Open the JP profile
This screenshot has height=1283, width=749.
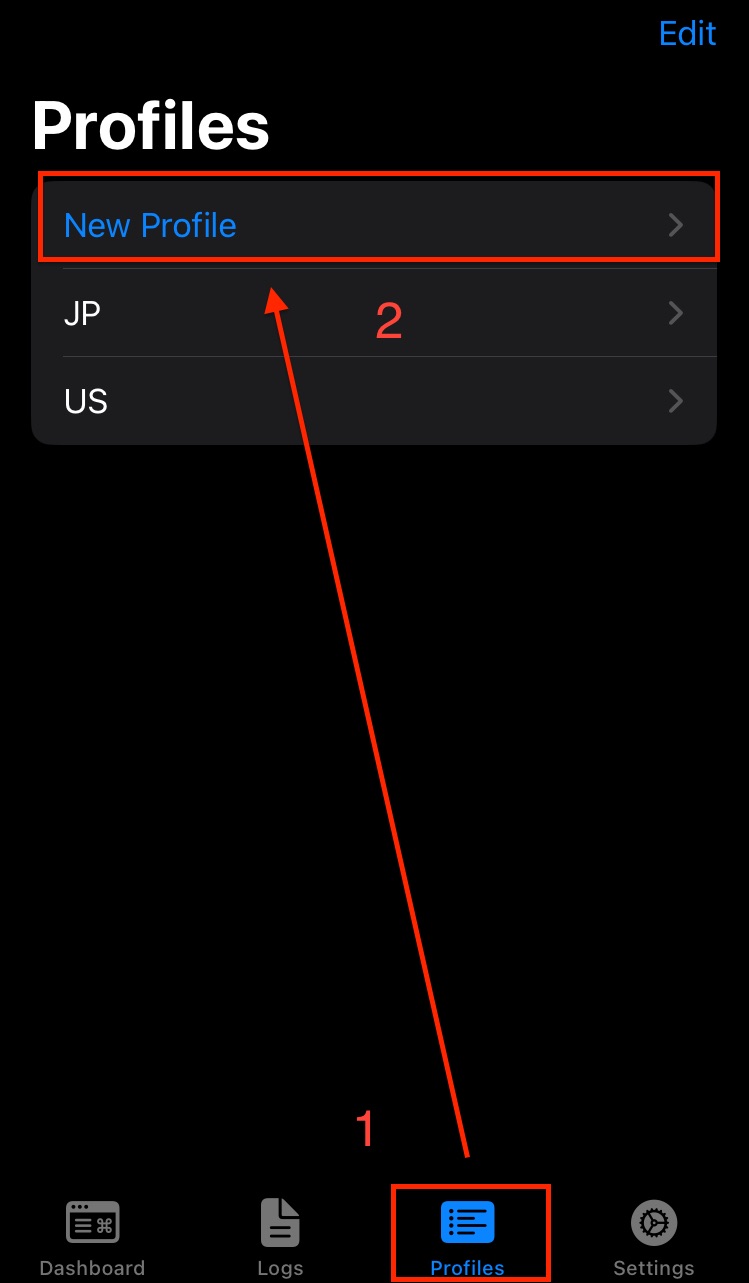(375, 314)
